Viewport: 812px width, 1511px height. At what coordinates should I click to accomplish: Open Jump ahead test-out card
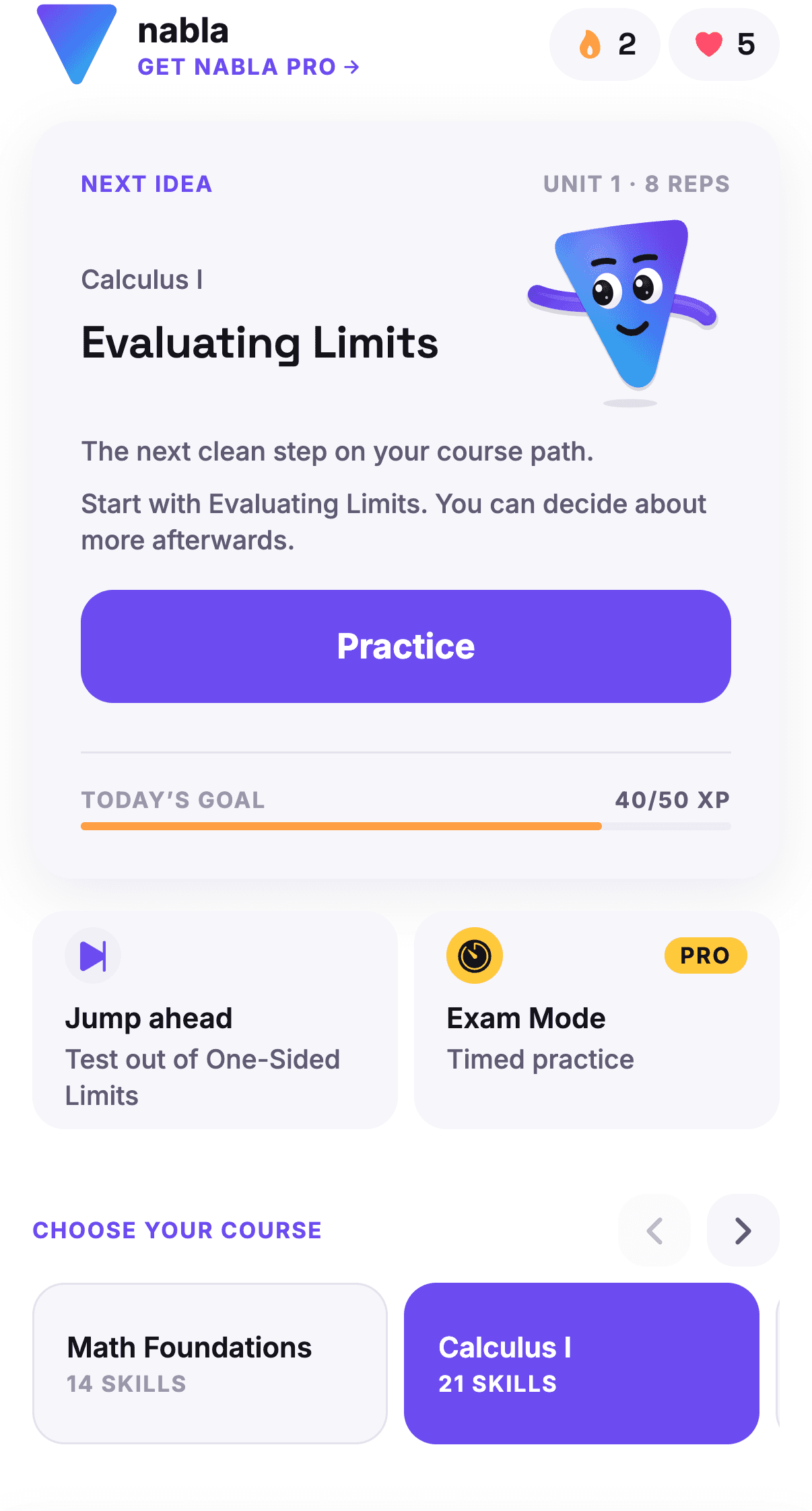[x=215, y=1020]
